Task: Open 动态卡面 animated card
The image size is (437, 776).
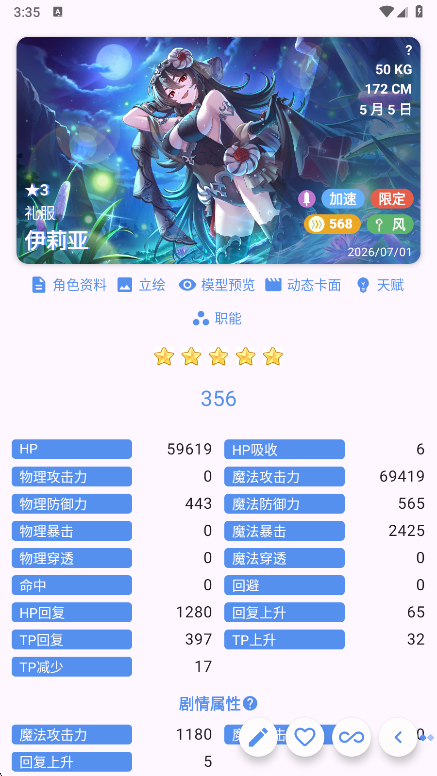Action: tap(303, 285)
